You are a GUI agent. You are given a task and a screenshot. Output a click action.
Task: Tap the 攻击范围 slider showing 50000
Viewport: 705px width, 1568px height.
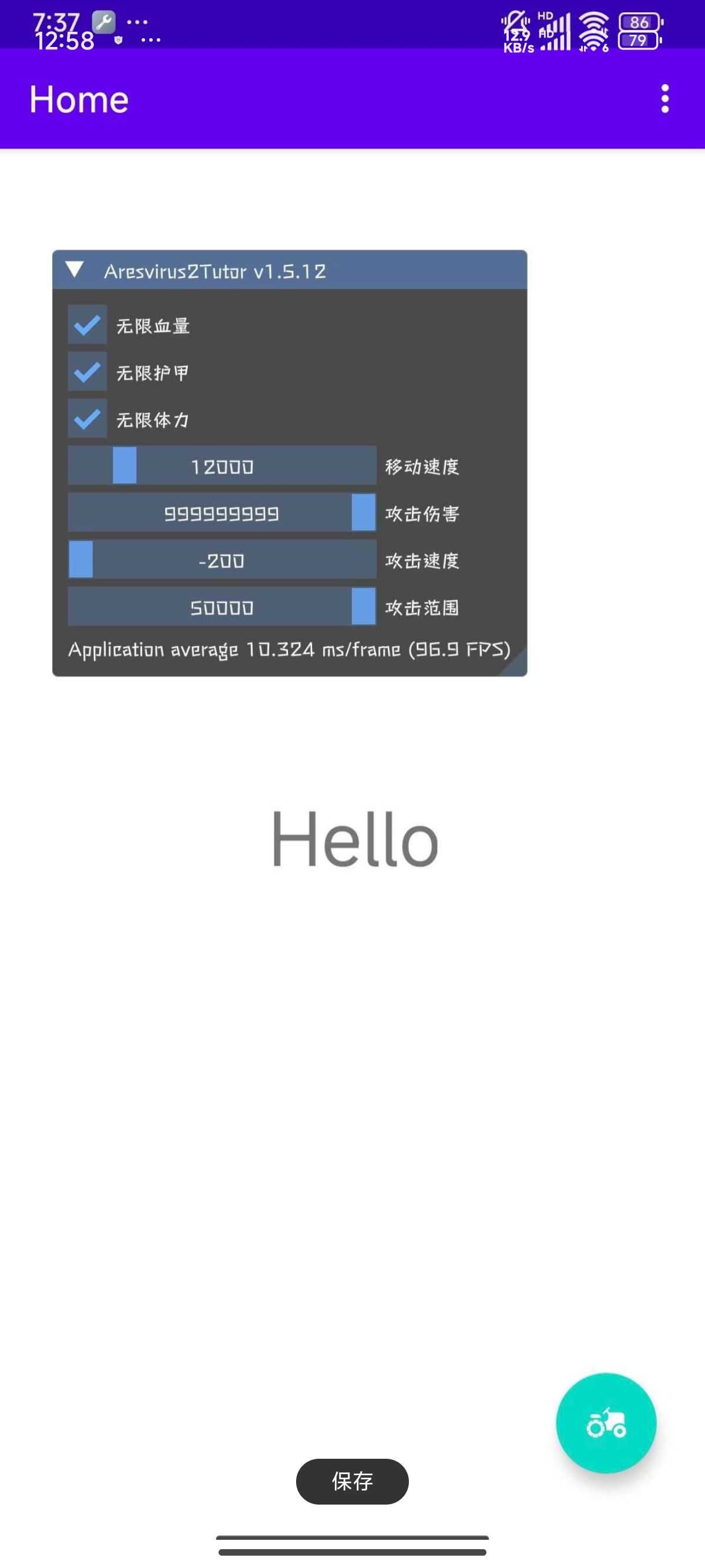[x=222, y=606]
